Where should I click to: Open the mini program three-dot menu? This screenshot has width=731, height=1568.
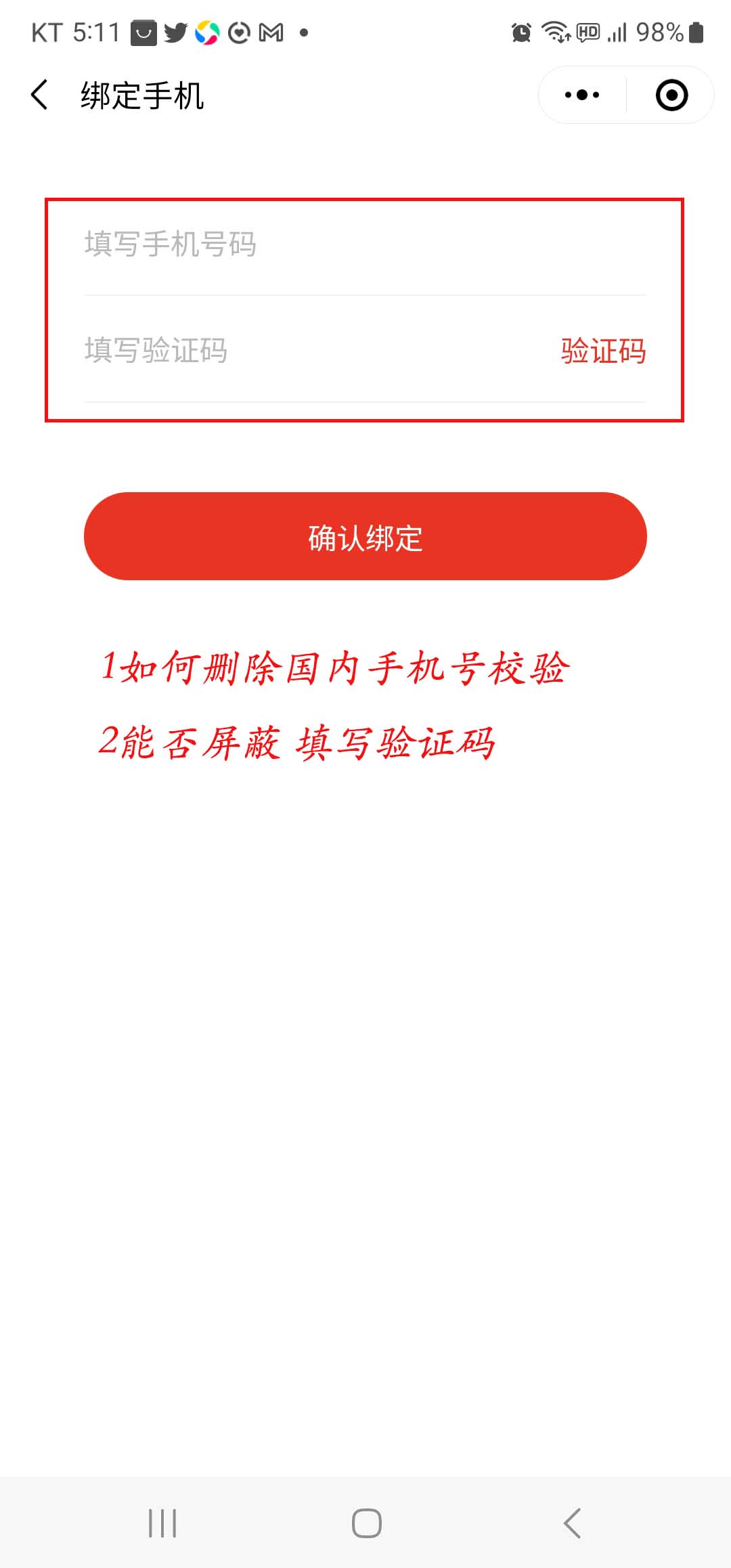click(582, 95)
